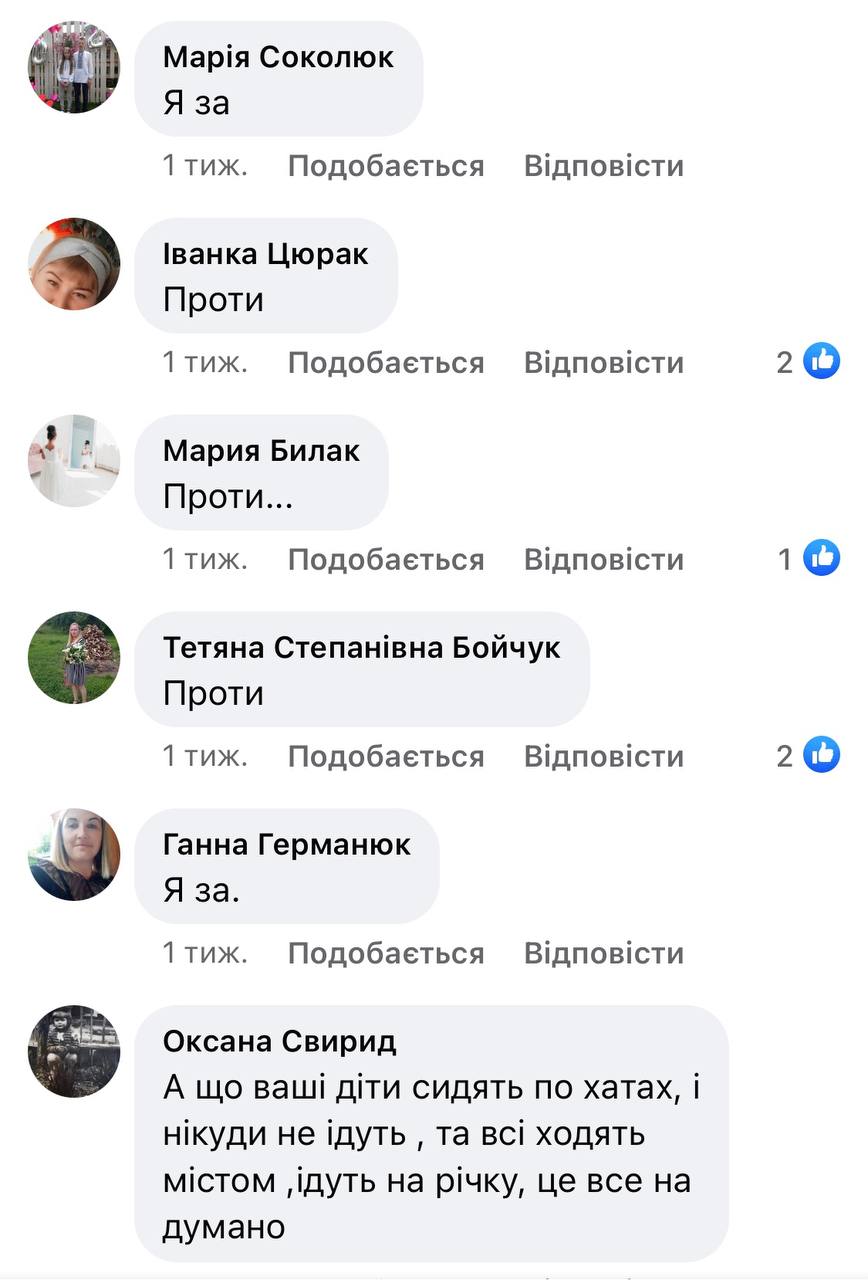This screenshot has width=868, height=1280.
Task: Open Оксана Свирид's profile name
Action: 279,1041
